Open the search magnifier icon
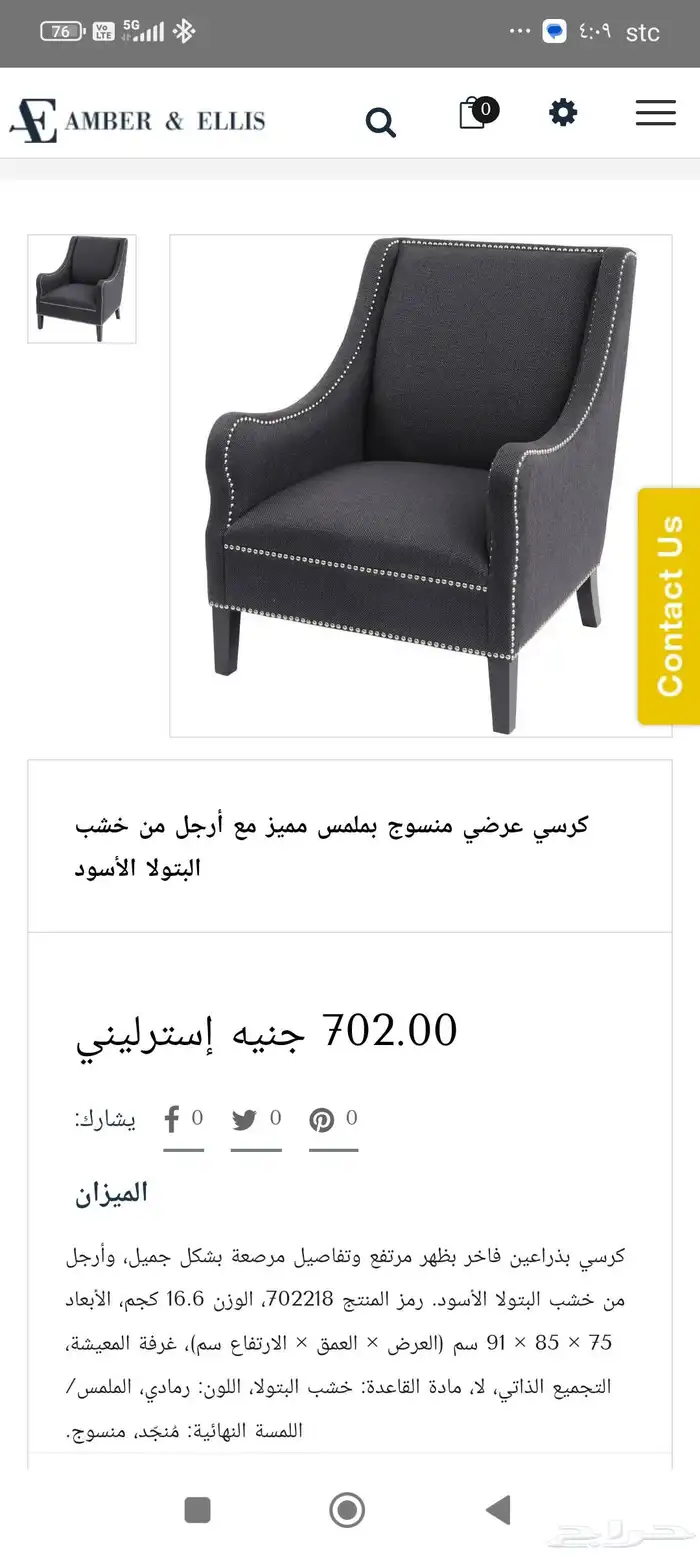 (x=381, y=122)
